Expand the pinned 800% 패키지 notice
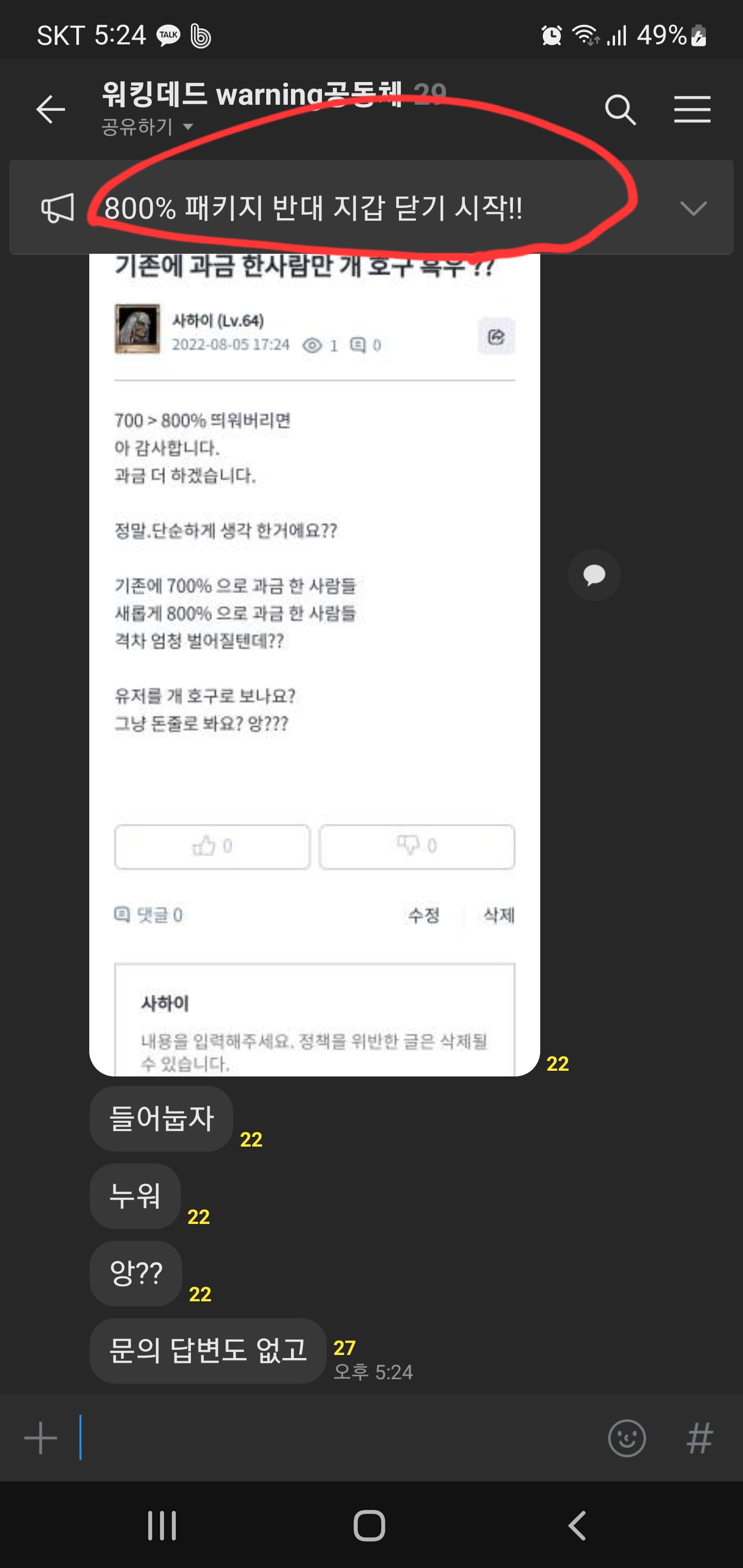743x1568 pixels. point(693,208)
